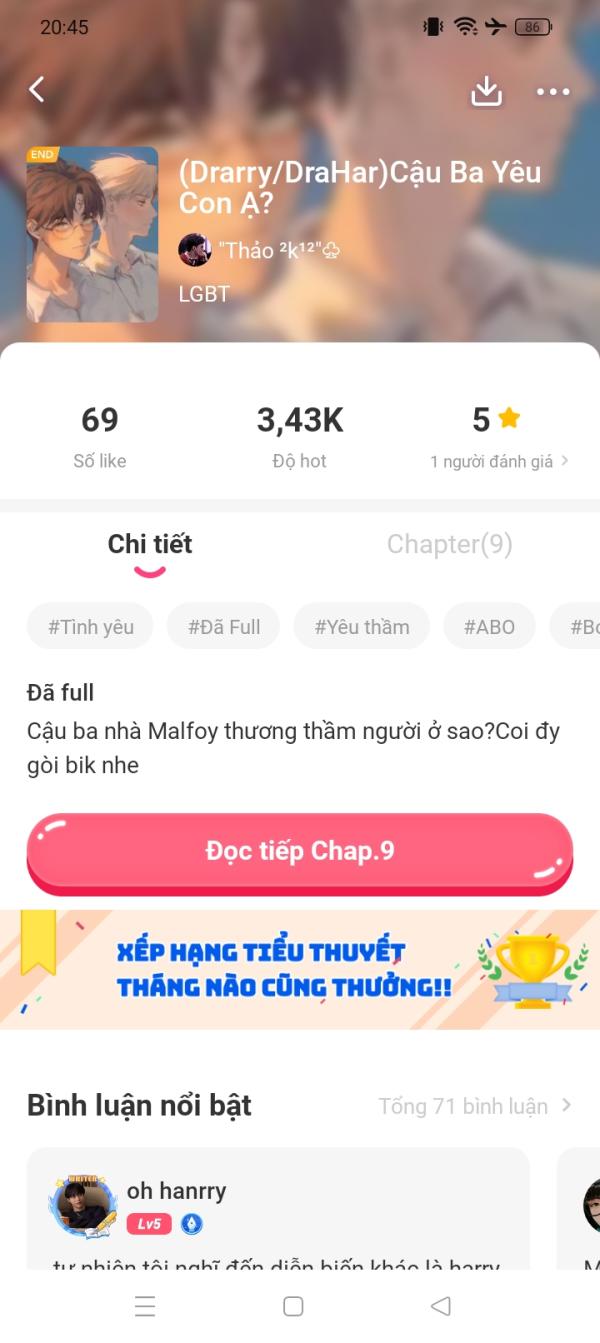This screenshot has width=600, height=1343.
Task: Open the novel's cover image
Action: pyautogui.click(x=92, y=234)
